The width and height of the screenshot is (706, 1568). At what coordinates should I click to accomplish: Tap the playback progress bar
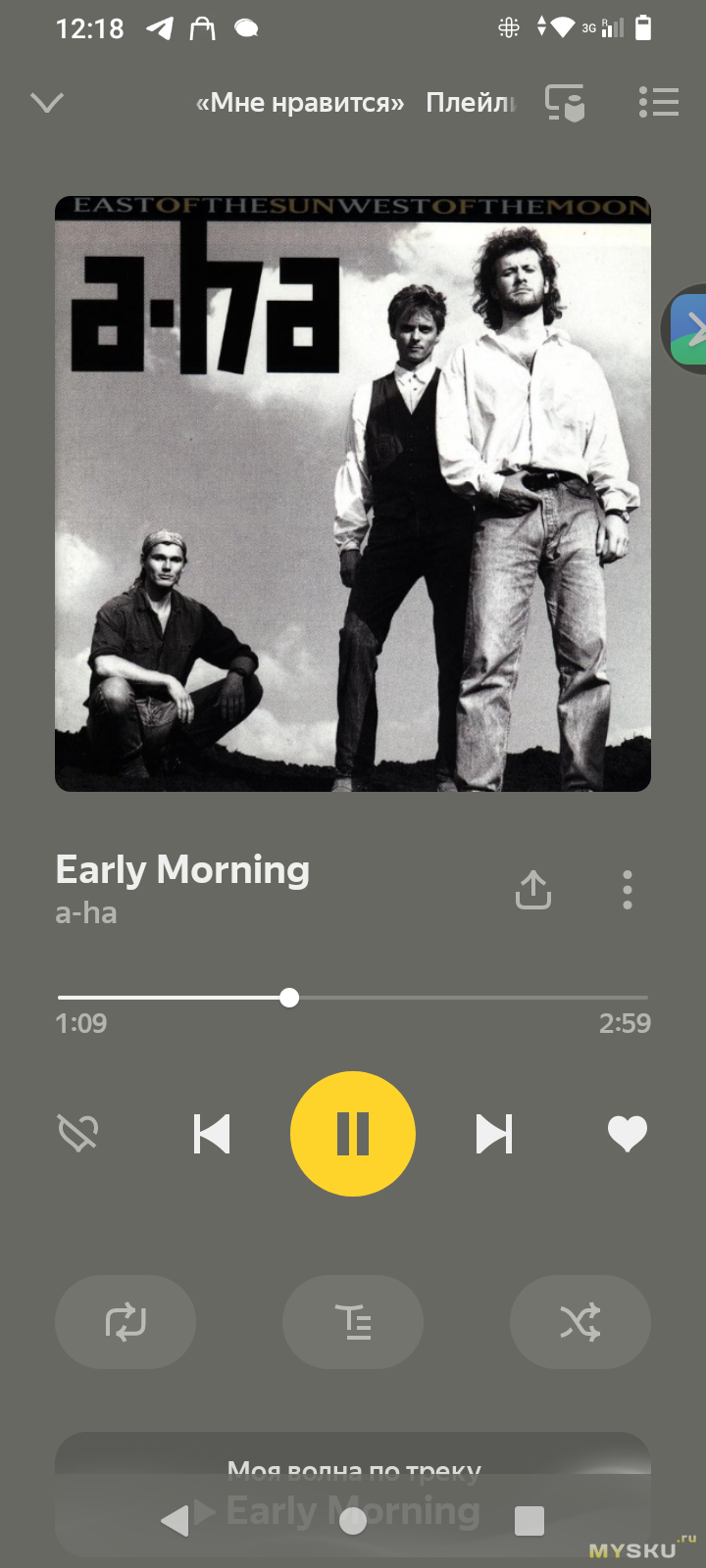353,998
